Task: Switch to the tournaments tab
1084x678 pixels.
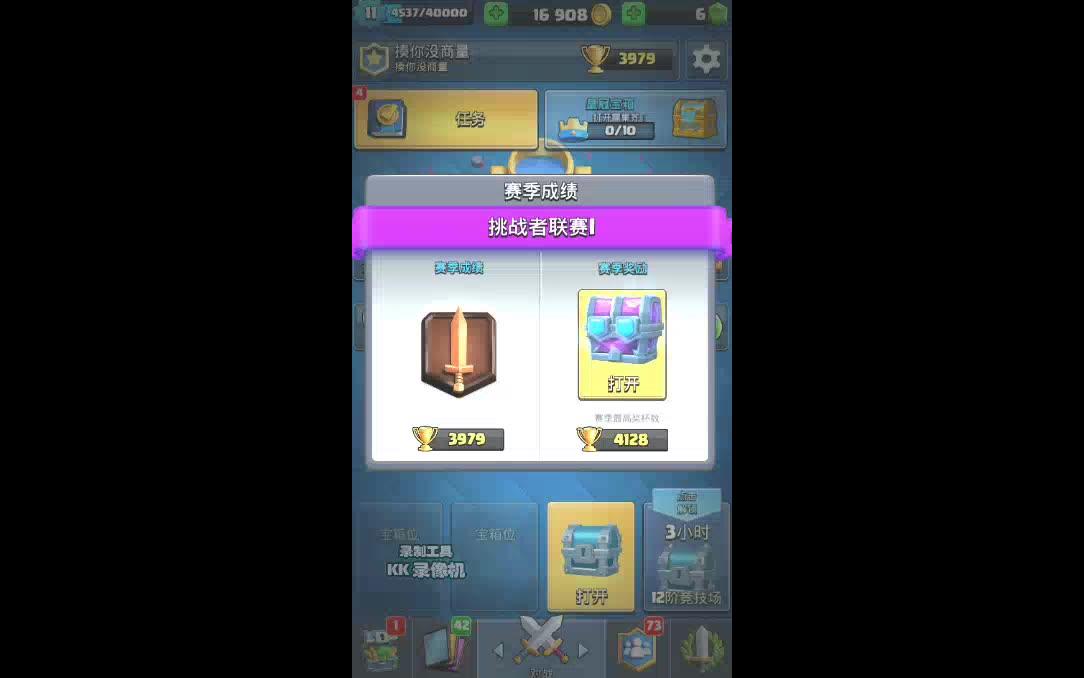Action: click(700, 648)
